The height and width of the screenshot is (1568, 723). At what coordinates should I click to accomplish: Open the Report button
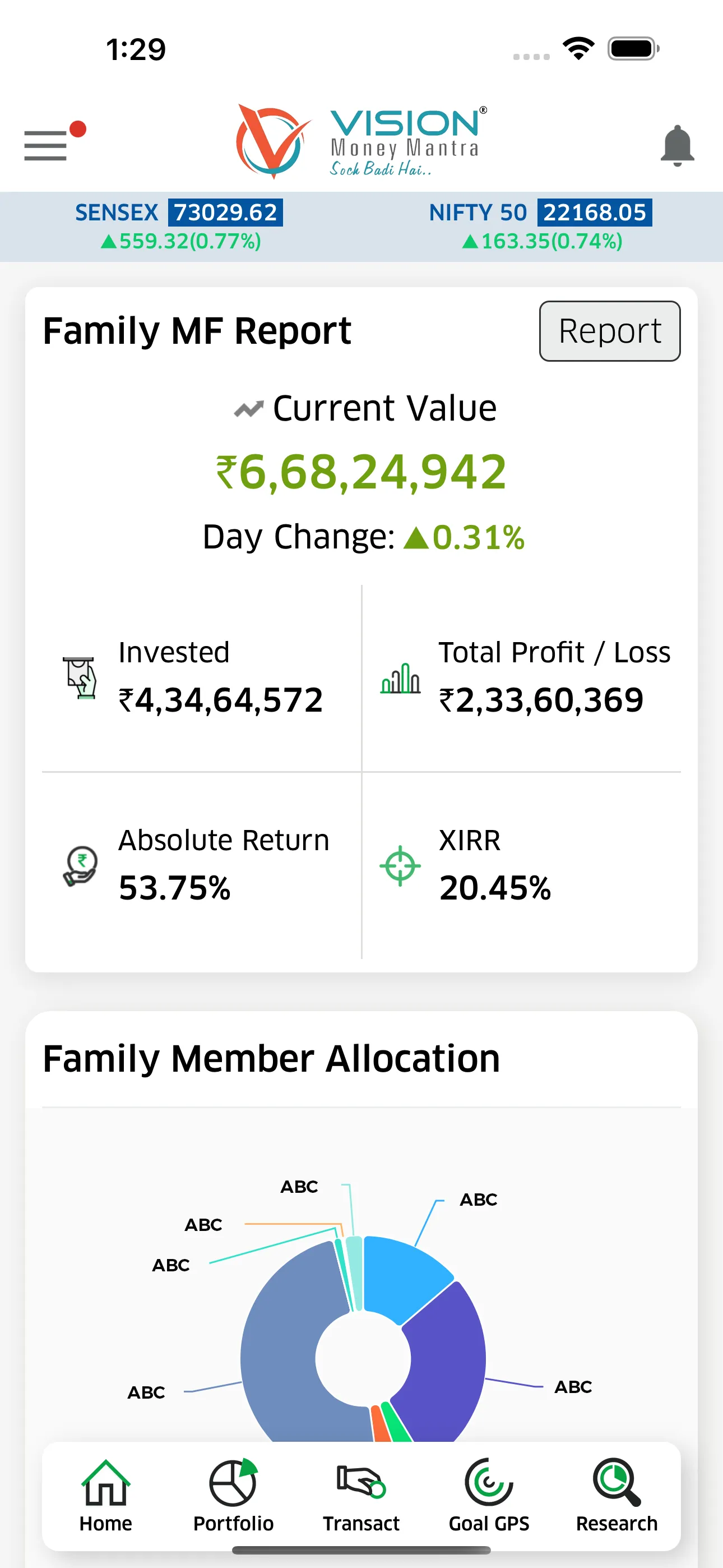click(x=609, y=331)
